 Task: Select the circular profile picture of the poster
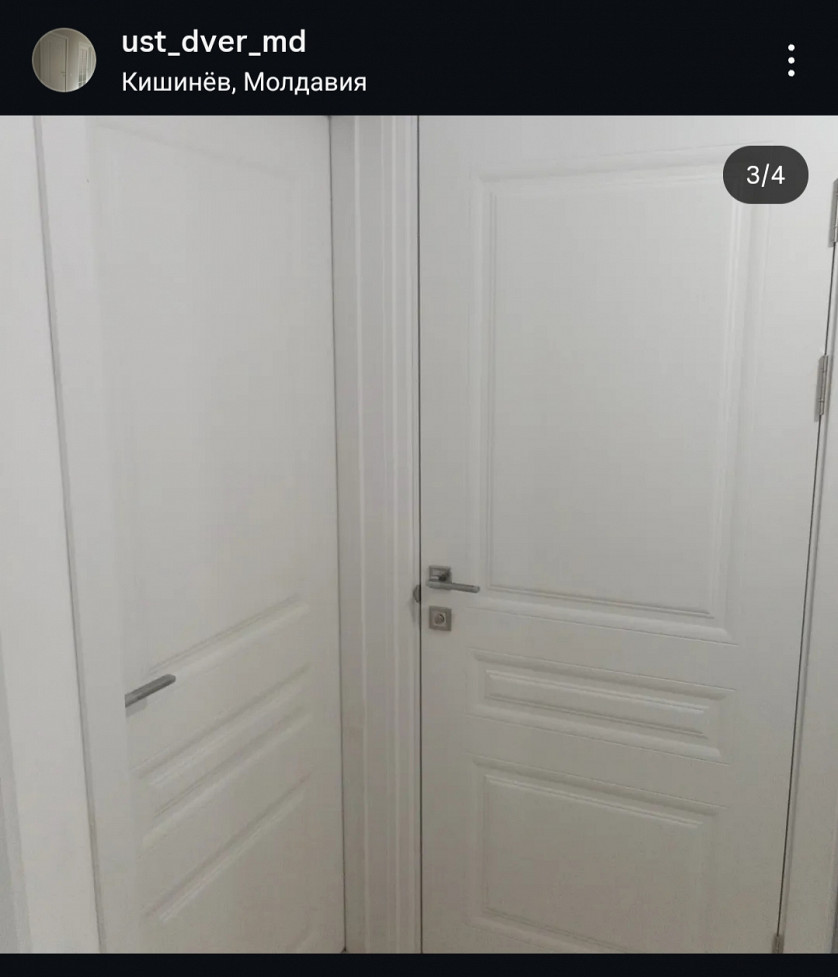[63, 60]
